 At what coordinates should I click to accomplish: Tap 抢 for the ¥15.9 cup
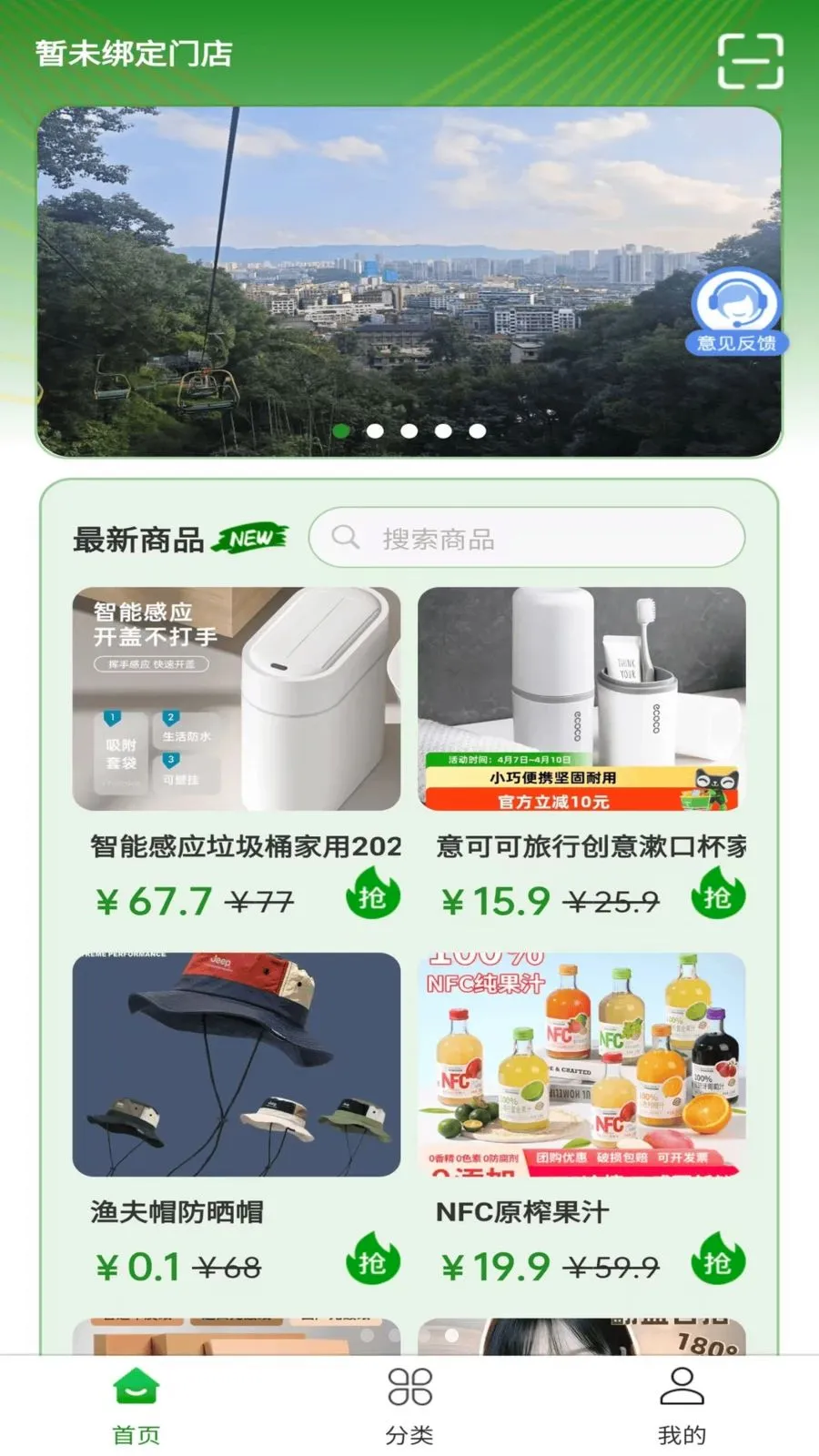(718, 895)
